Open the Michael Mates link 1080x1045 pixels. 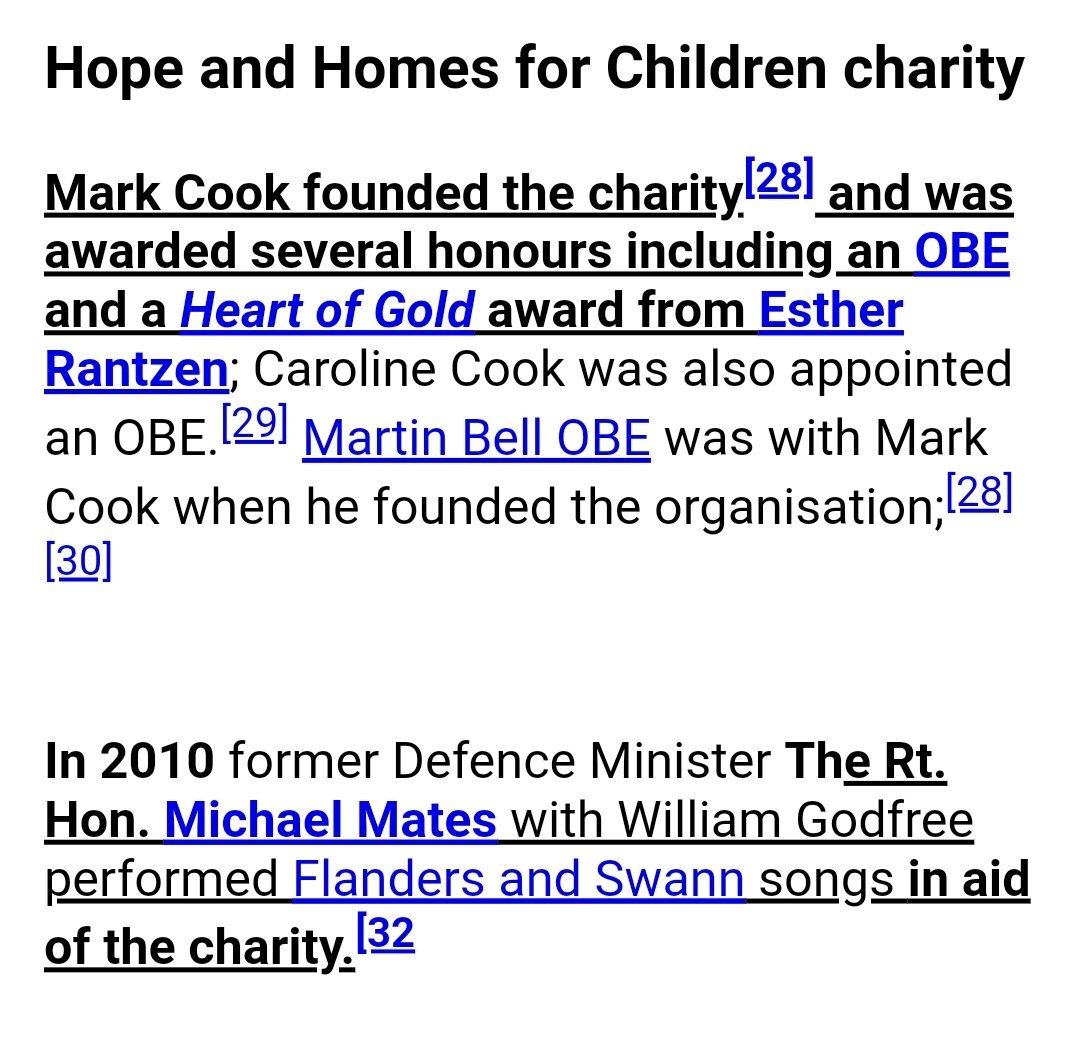pos(330,821)
